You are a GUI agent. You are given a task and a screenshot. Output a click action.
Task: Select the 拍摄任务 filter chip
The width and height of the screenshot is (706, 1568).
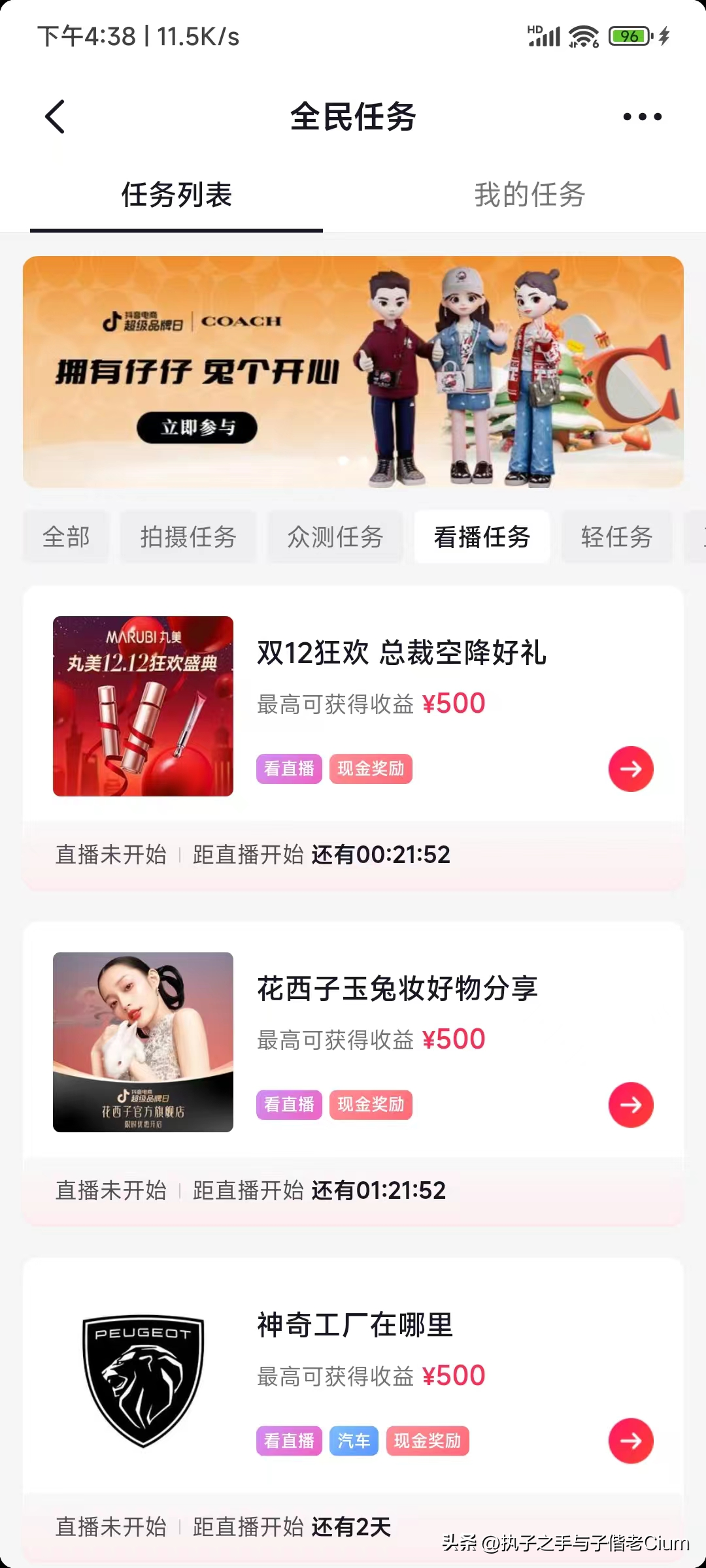point(188,537)
